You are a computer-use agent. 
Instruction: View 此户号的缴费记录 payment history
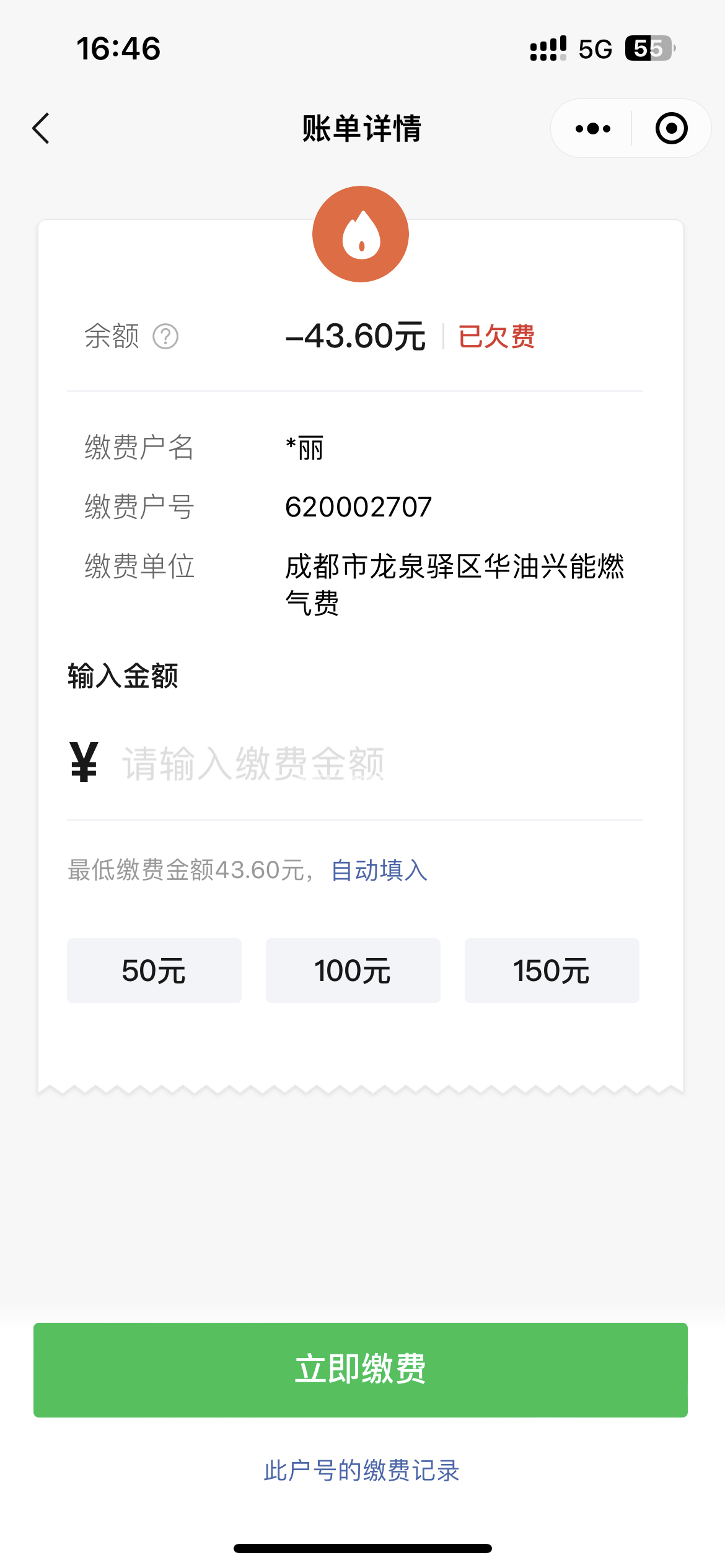(362, 1471)
